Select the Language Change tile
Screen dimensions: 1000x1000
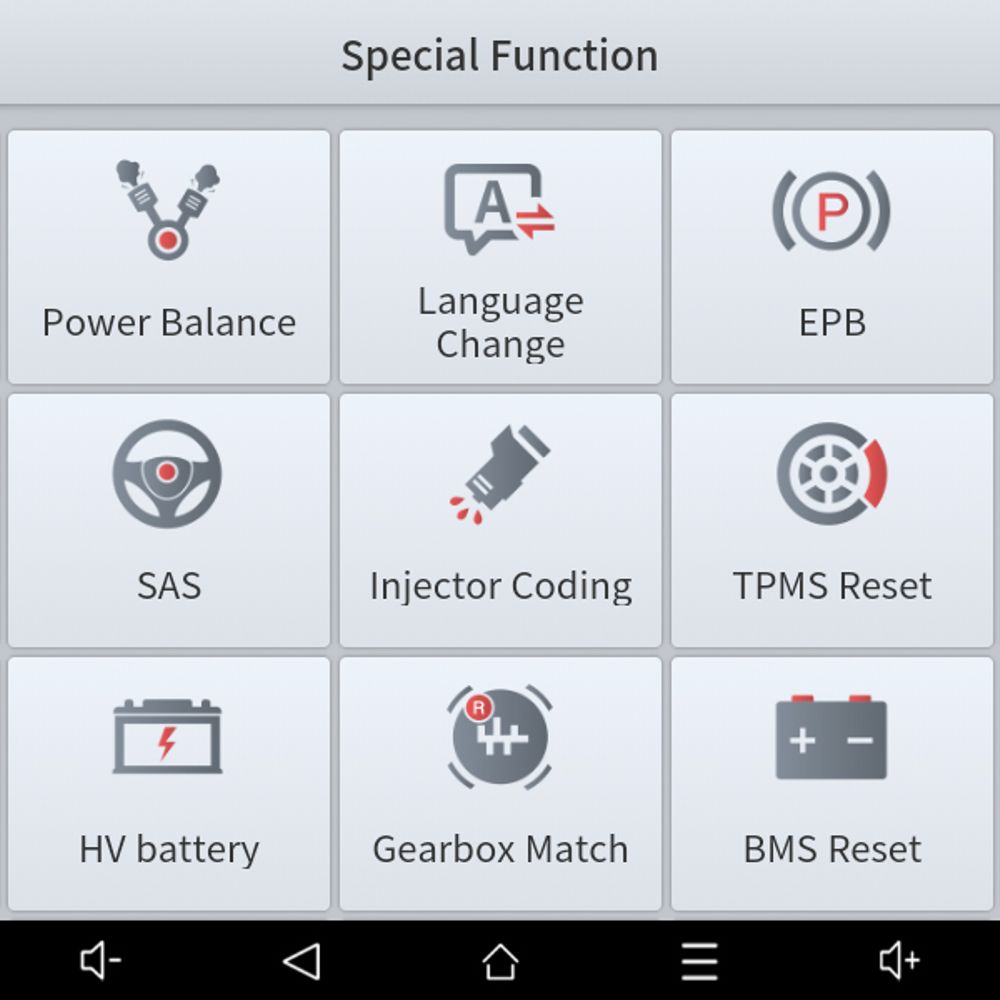click(x=500, y=257)
